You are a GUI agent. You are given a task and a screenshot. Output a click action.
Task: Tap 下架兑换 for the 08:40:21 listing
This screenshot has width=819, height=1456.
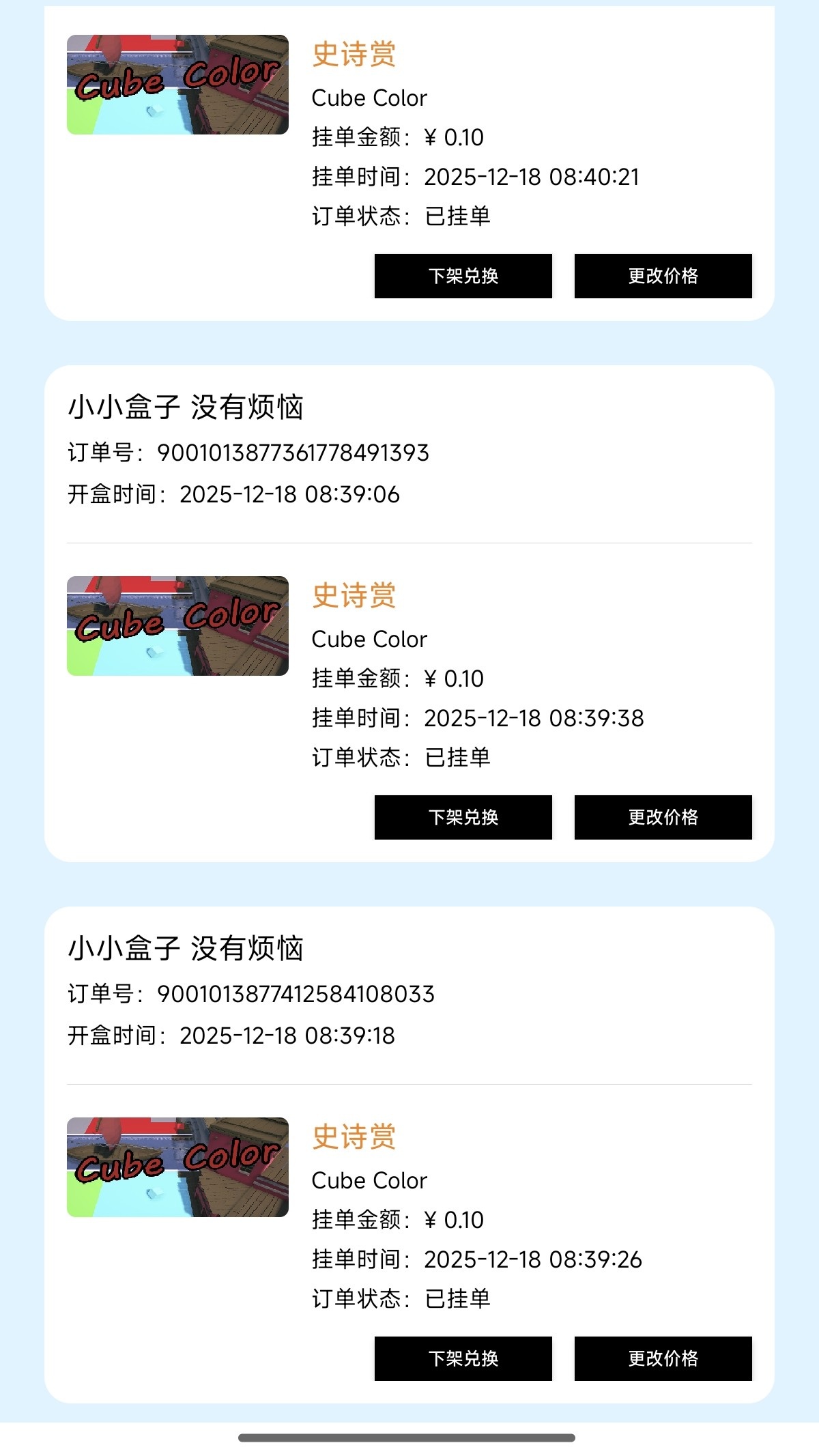click(463, 276)
